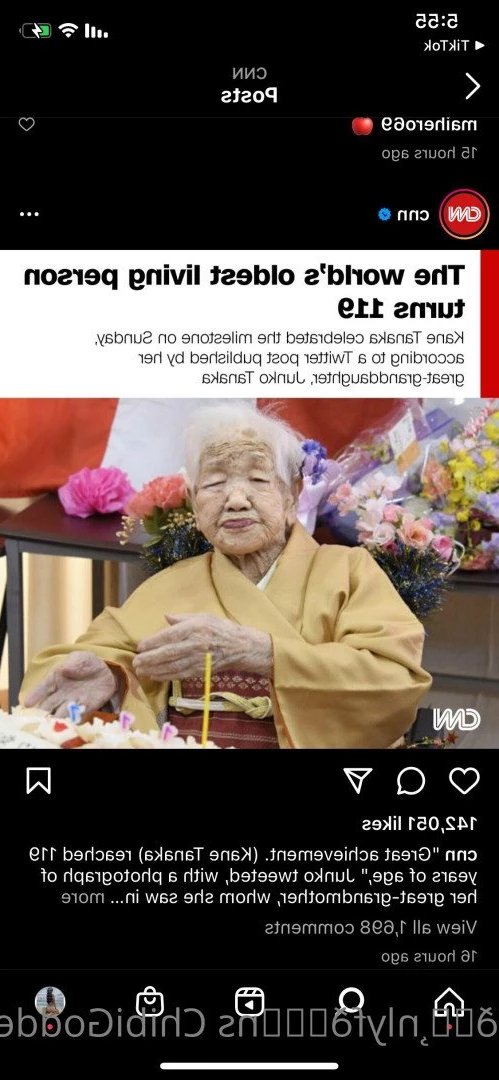Open the cnn profile avatar
The height and width of the screenshot is (1080, 499).
(x=465, y=214)
